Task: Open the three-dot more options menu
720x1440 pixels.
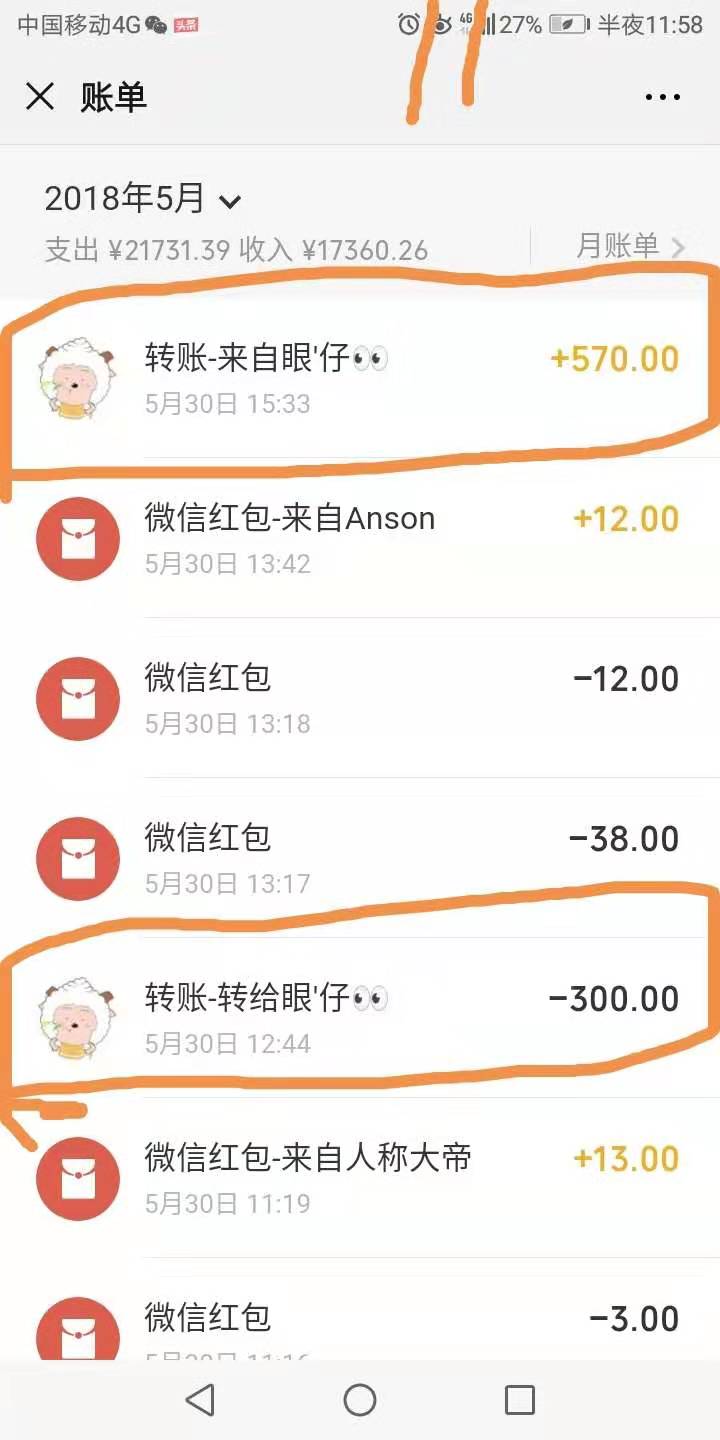Action: pyautogui.click(x=663, y=97)
